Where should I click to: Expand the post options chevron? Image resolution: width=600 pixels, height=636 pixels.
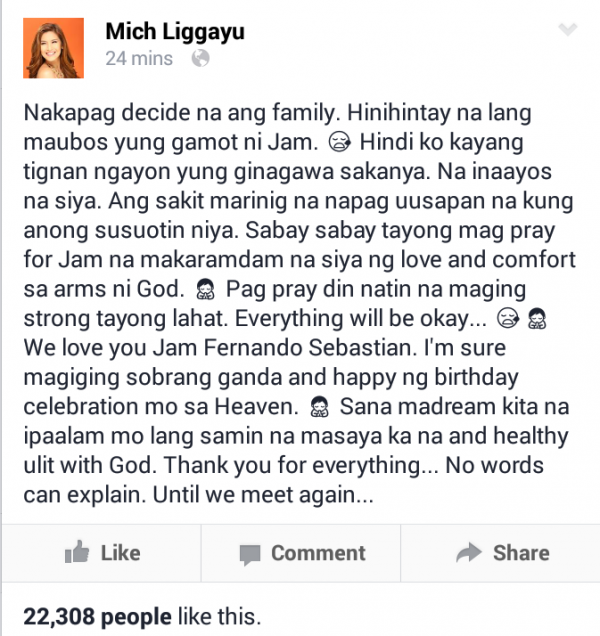point(568,31)
